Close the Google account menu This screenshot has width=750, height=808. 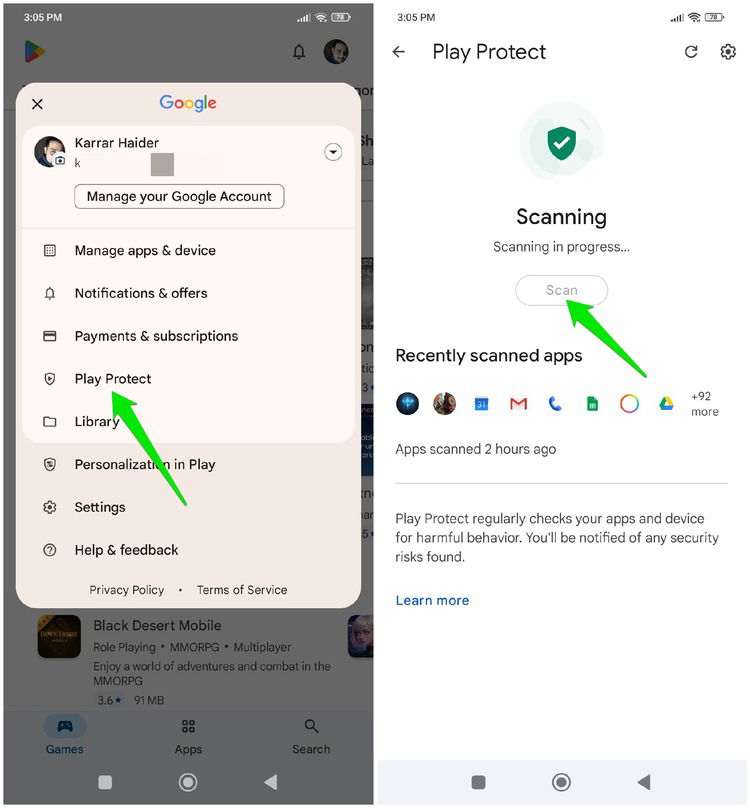37,104
